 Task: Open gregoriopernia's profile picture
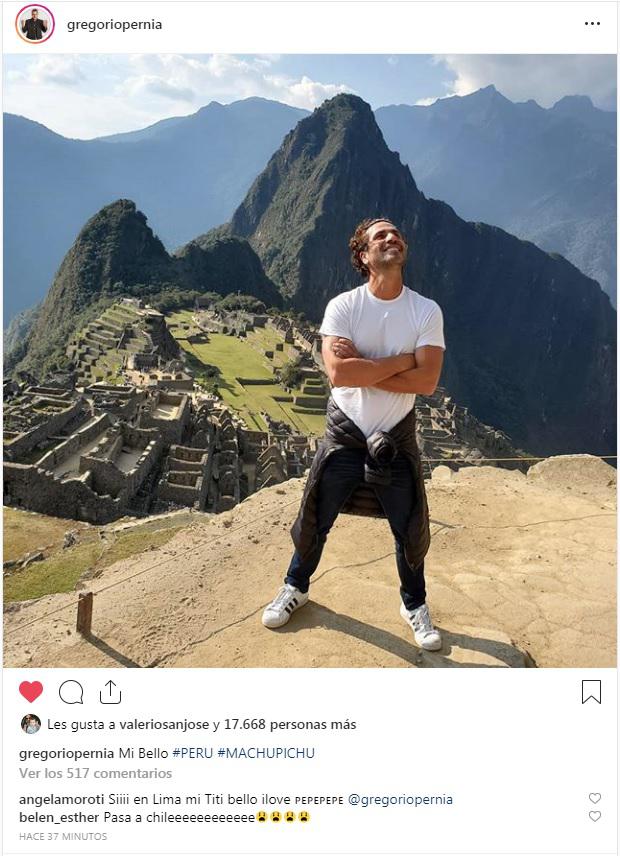pyautogui.click(x=35, y=24)
